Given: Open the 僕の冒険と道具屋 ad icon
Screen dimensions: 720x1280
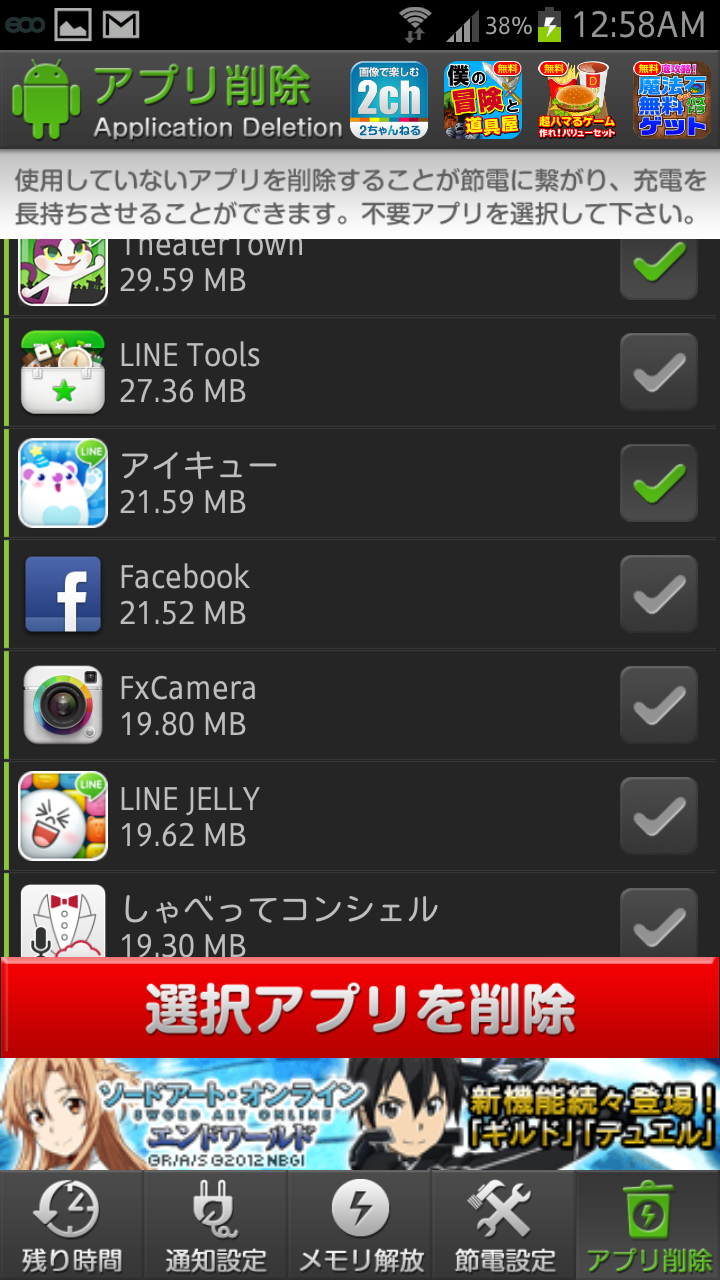Looking at the screenshot, I should (483, 100).
